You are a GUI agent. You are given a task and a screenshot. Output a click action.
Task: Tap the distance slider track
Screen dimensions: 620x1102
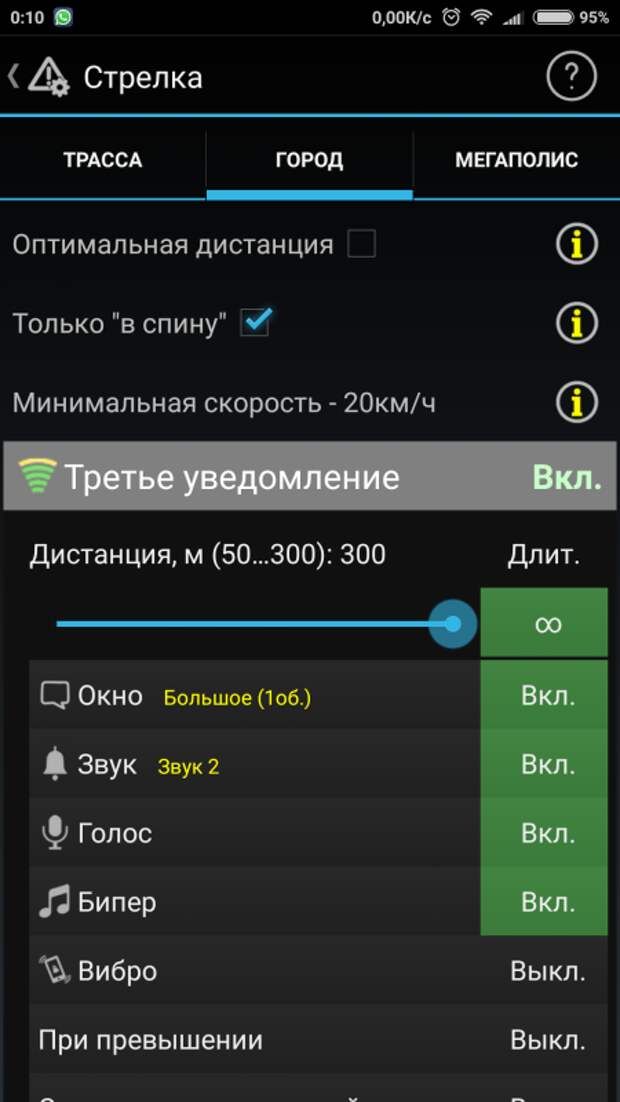point(254,623)
